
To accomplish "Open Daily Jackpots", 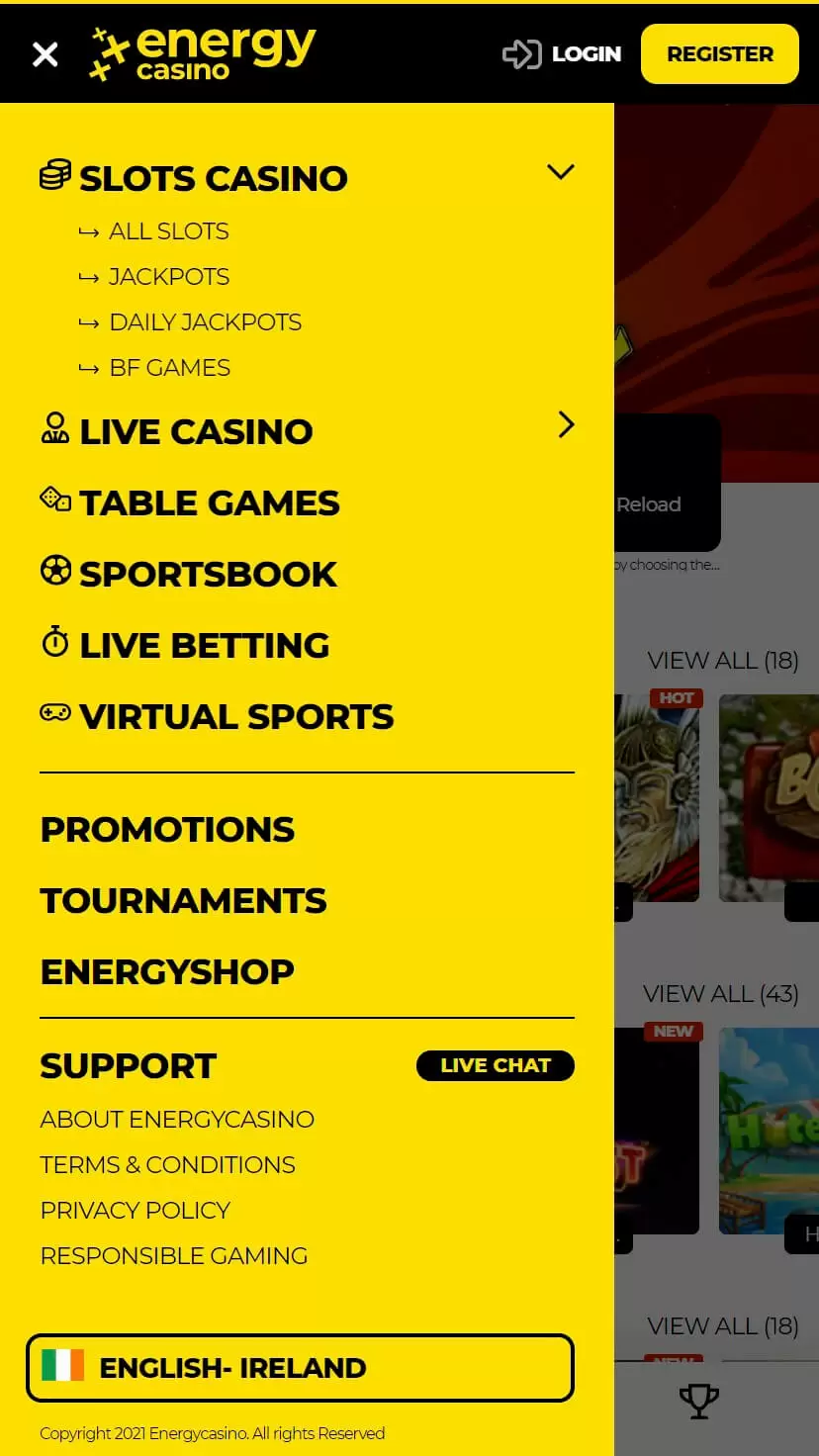I will point(205,322).
